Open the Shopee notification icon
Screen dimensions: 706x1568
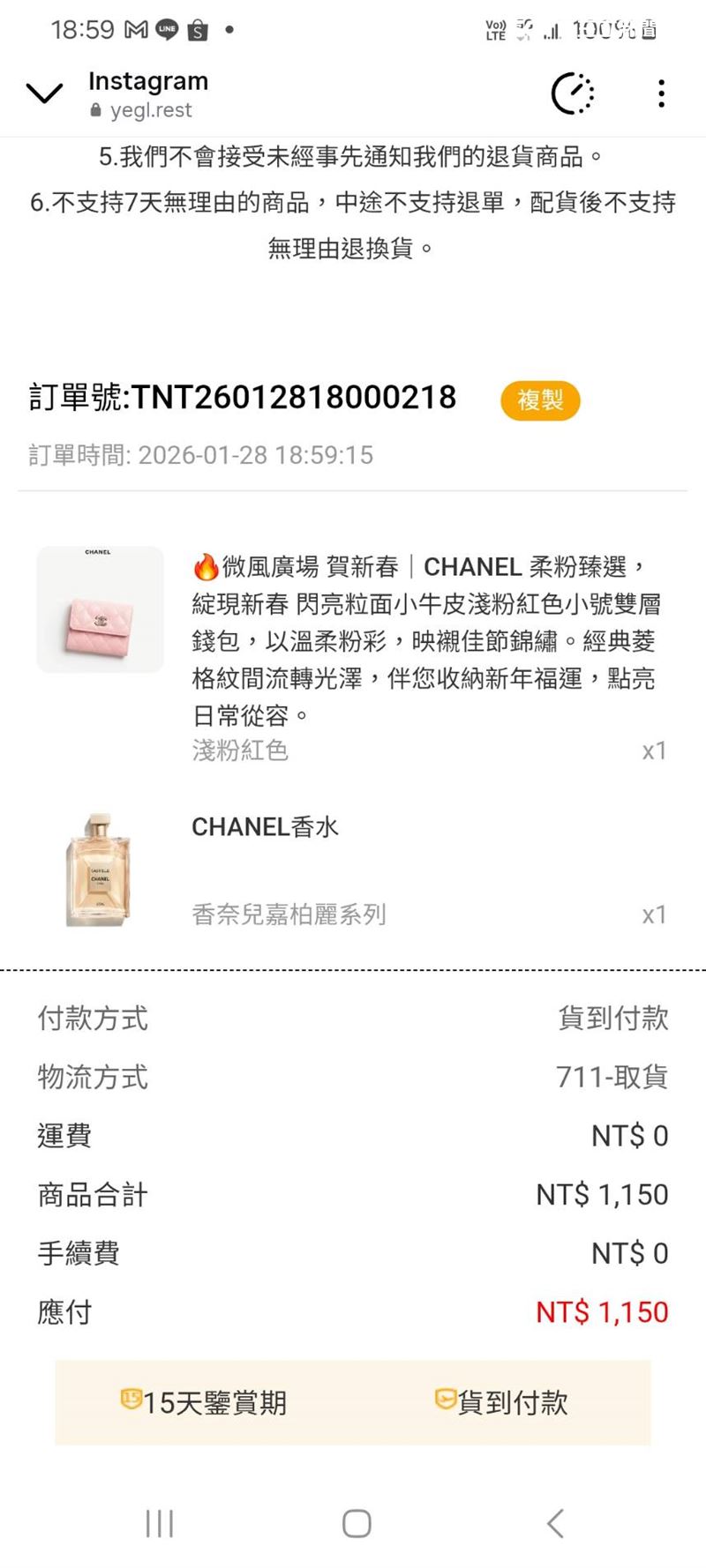[198, 29]
